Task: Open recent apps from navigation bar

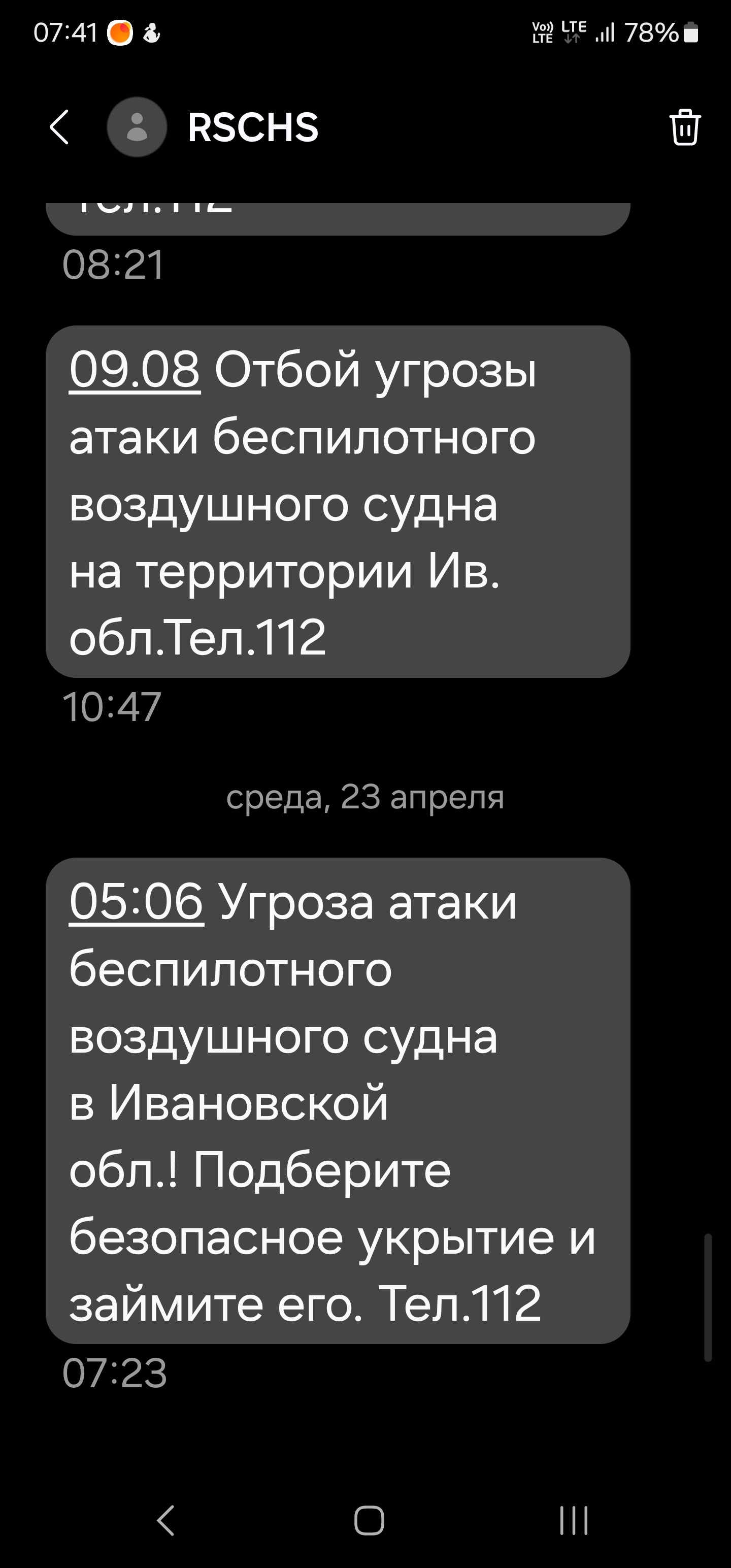Action: 573,1520
